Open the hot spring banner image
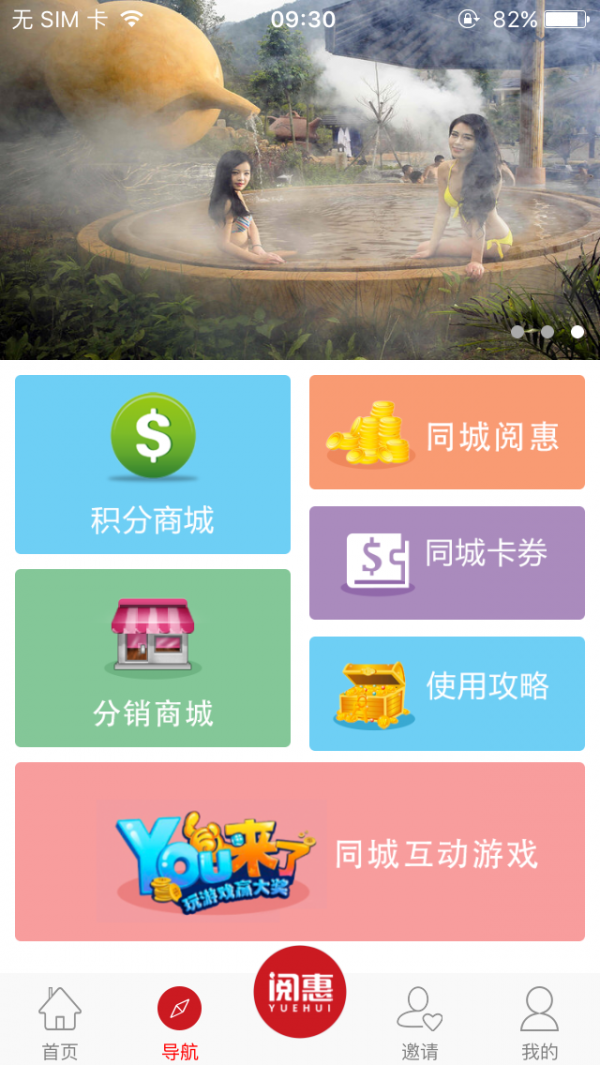This screenshot has height=1065, width=600. point(300,180)
